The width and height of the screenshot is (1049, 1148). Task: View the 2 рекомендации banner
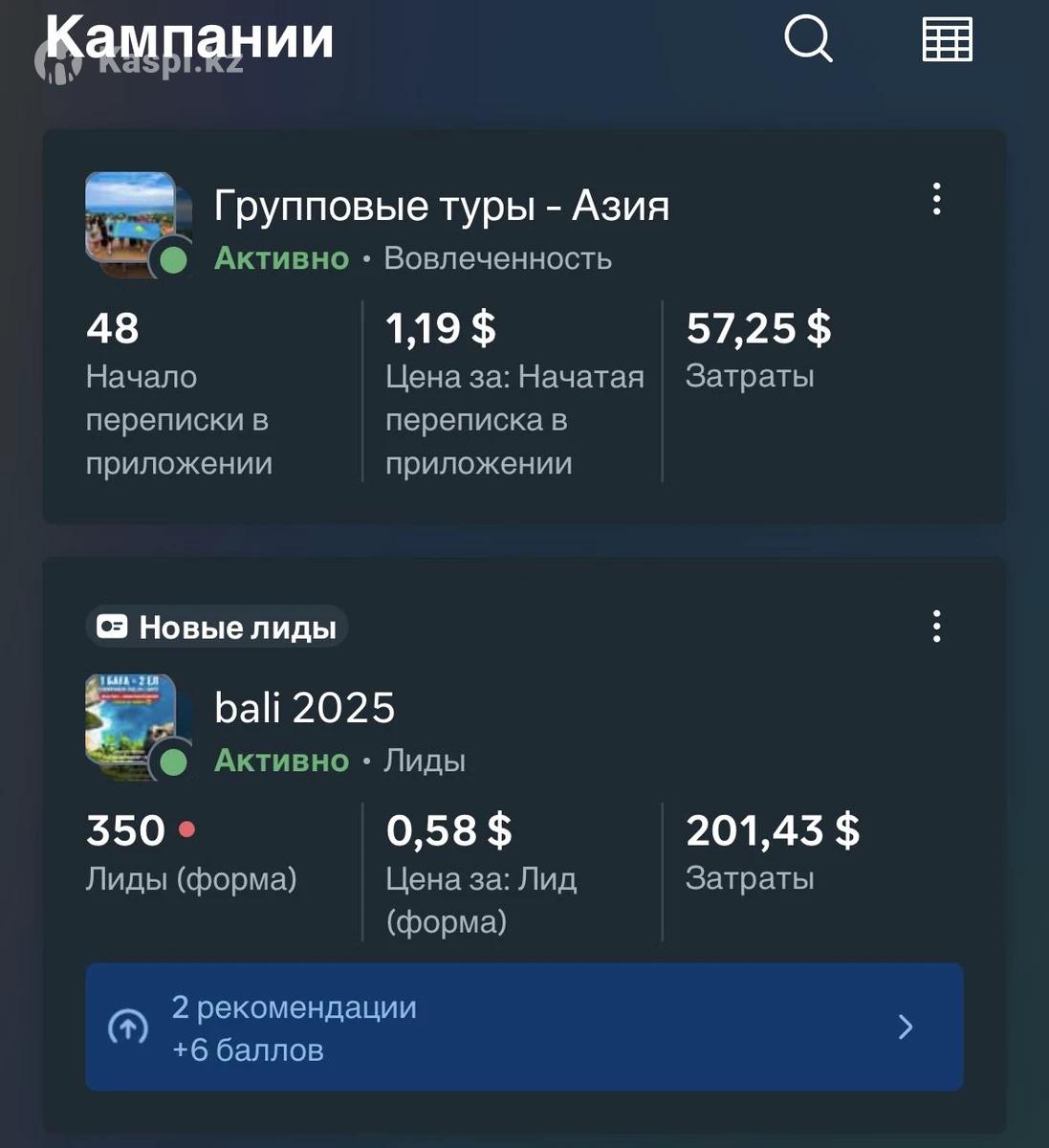tap(524, 1027)
